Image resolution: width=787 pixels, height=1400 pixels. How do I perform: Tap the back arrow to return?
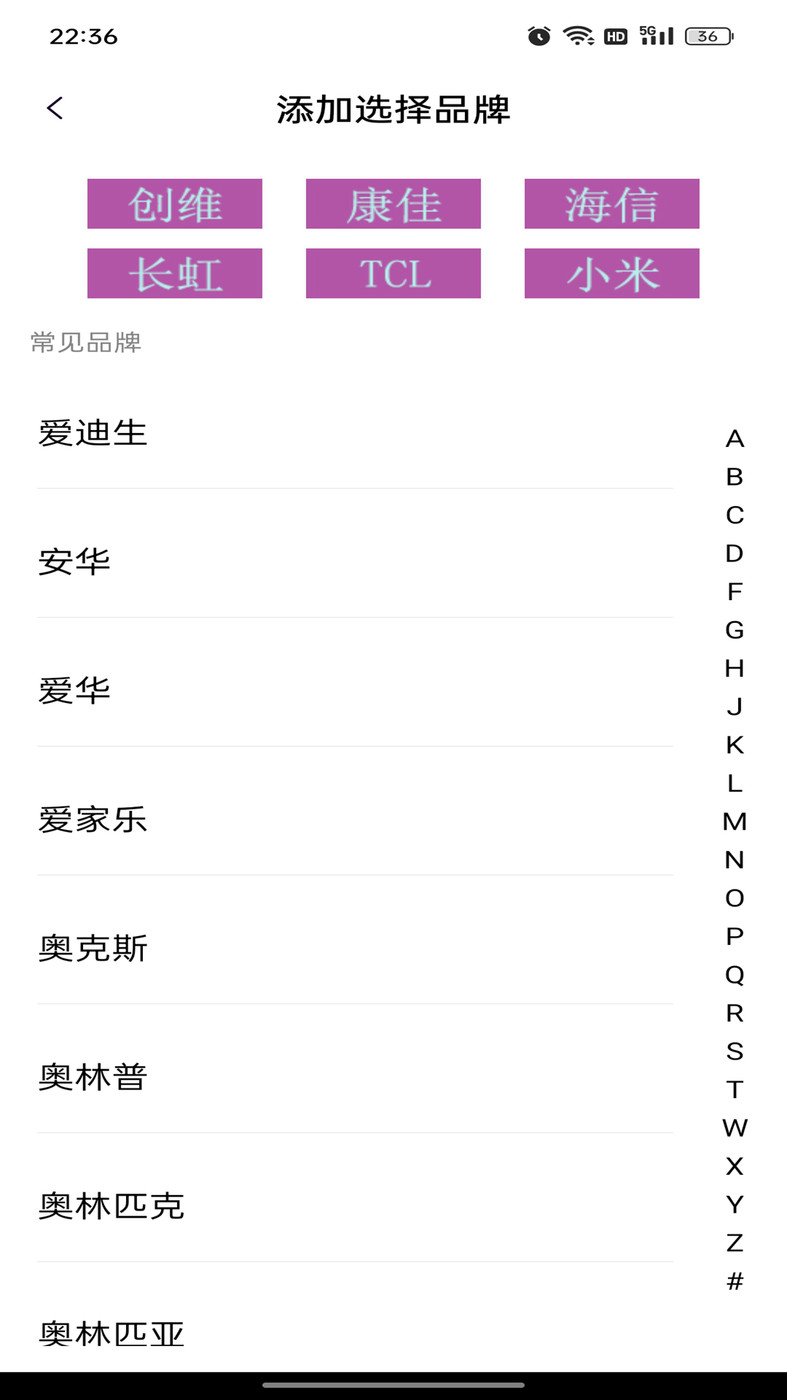tap(55, 108)
